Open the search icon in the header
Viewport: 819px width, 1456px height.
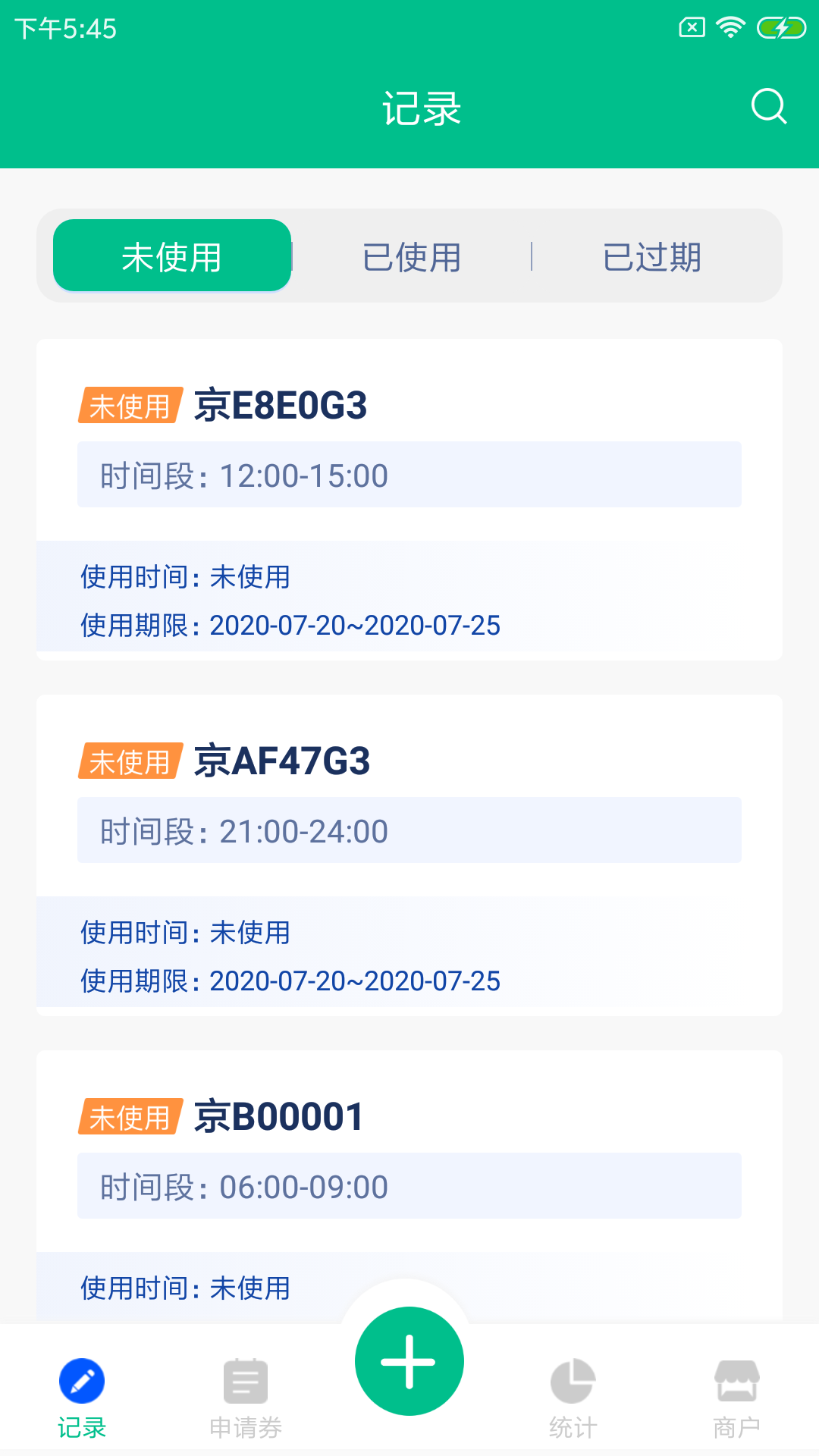tap(769, 106)
